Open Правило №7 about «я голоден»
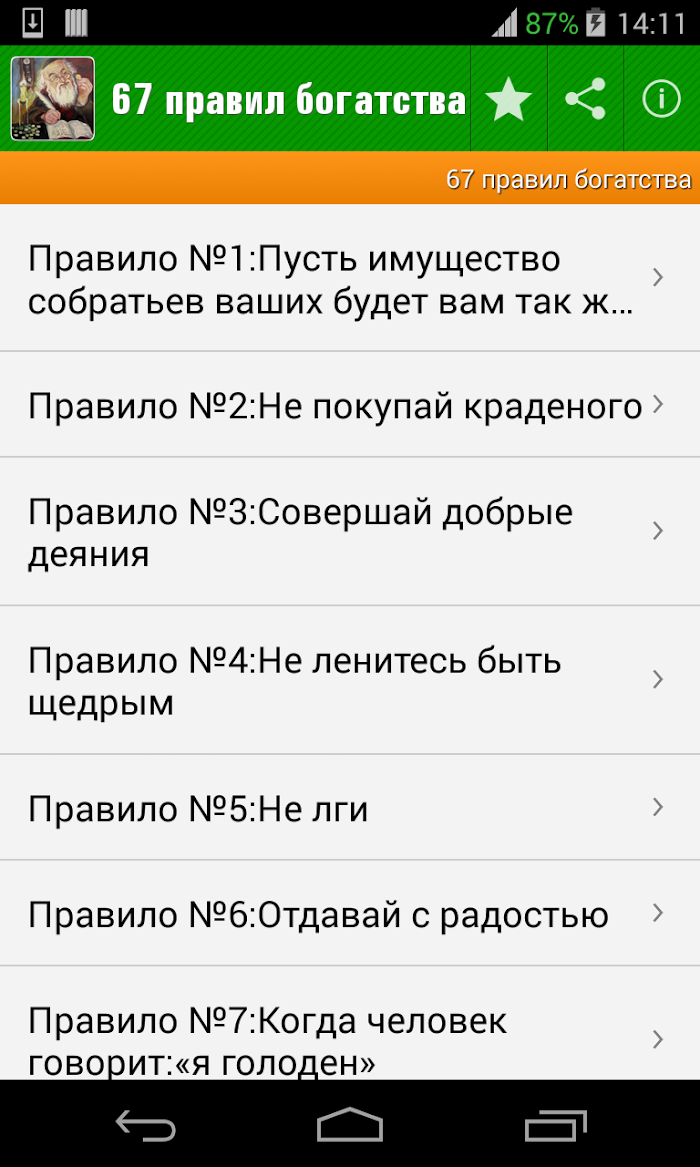Image resolution: width=700 pixels, height=1167 pixels. pos(350,1023)
